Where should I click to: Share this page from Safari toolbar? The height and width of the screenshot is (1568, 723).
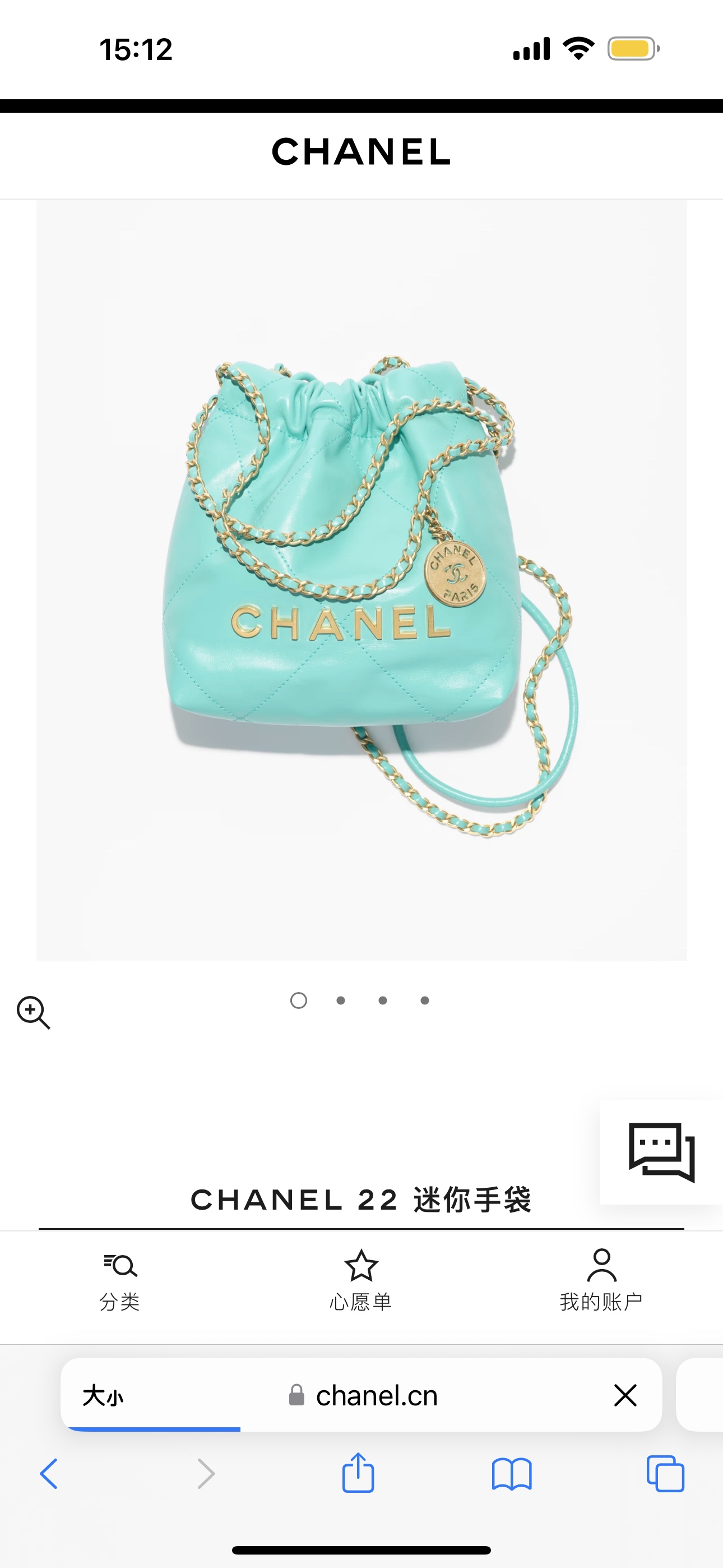tap(358, 1474)
